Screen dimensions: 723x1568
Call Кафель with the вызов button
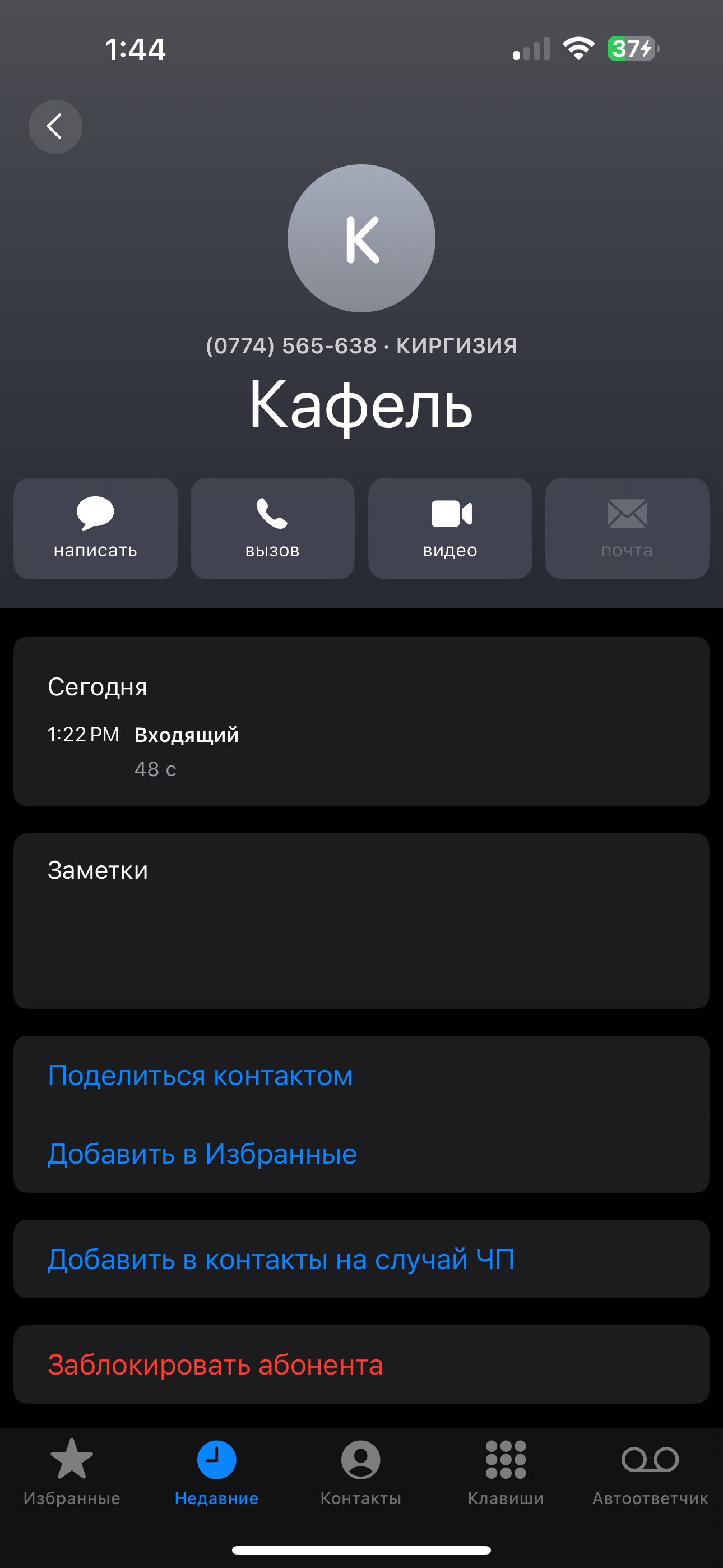coord(272,528)
